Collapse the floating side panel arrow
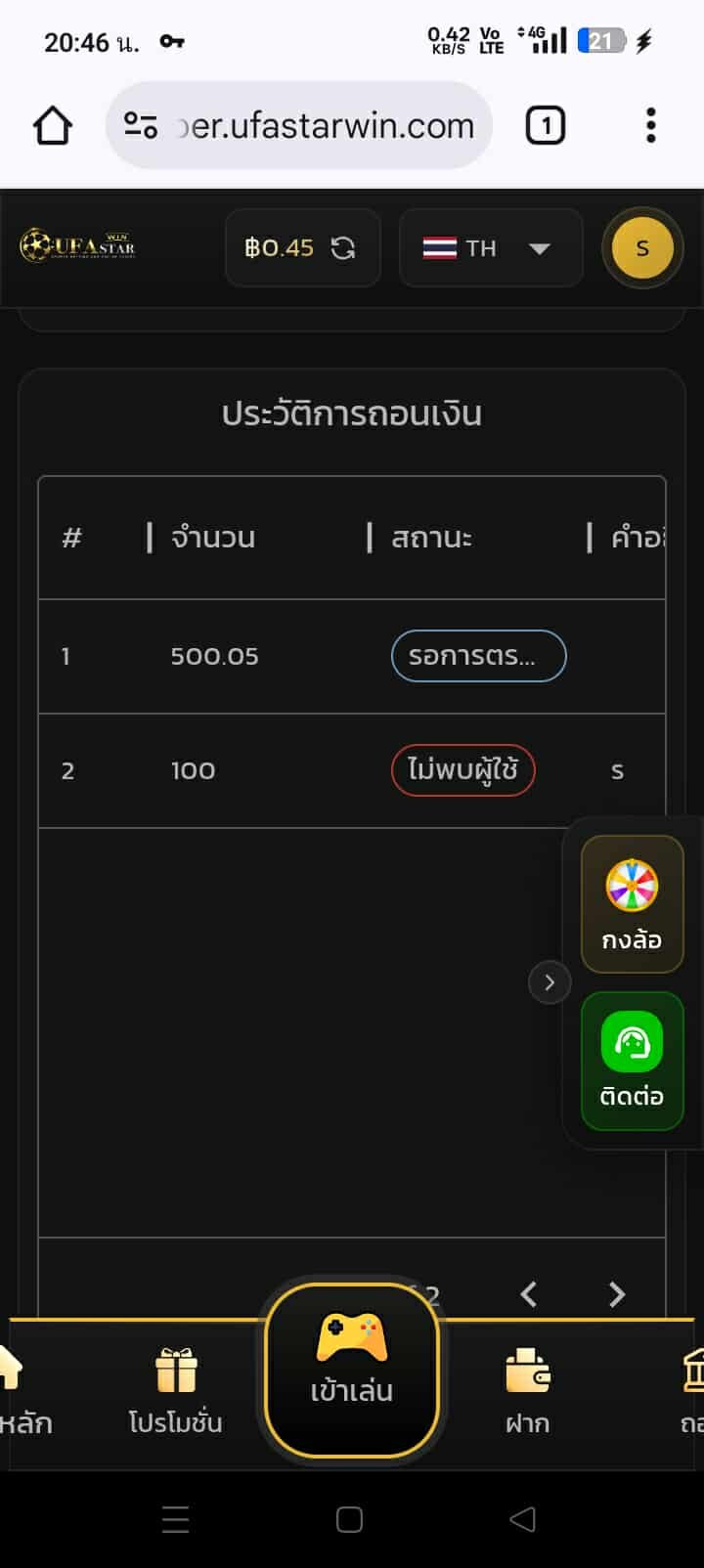 point(550,982)
